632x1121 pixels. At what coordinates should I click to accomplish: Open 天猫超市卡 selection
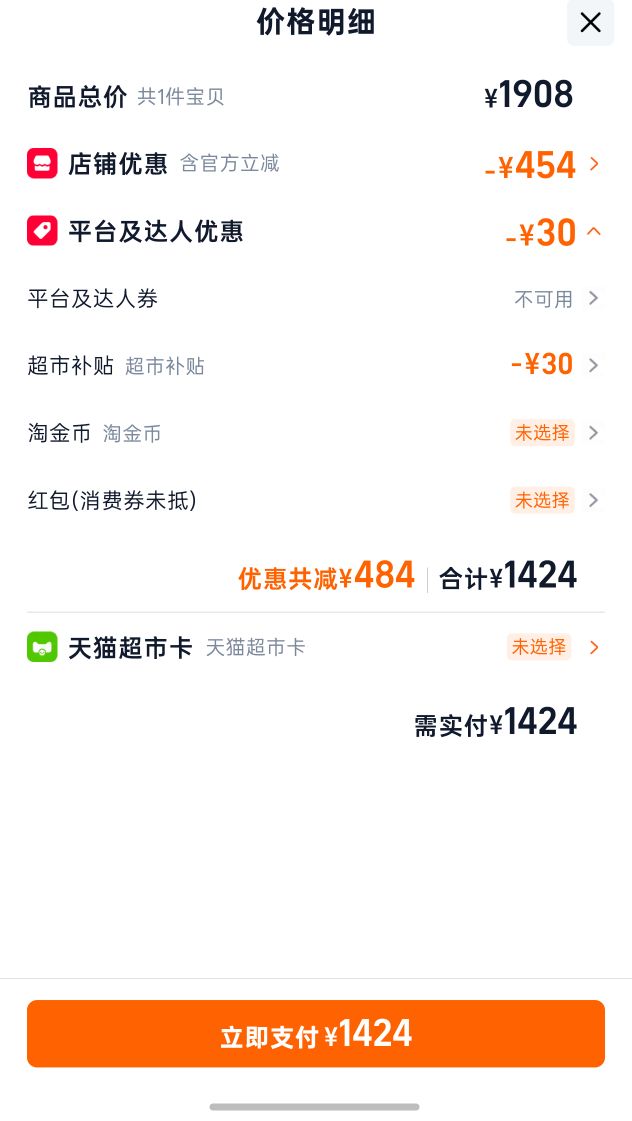[x=315, y=647]
